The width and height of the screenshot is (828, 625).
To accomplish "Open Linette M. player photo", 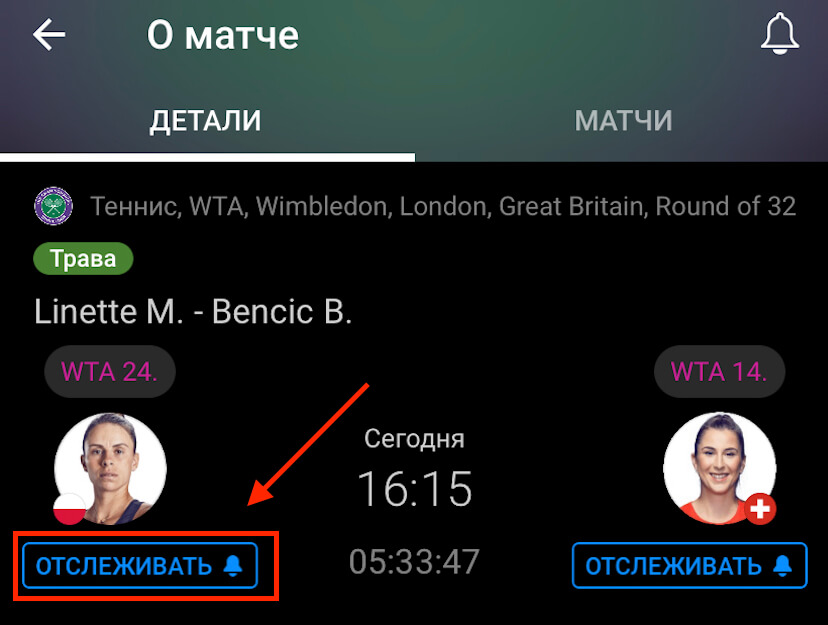I will pyautogui.click(x=110, y=468).
